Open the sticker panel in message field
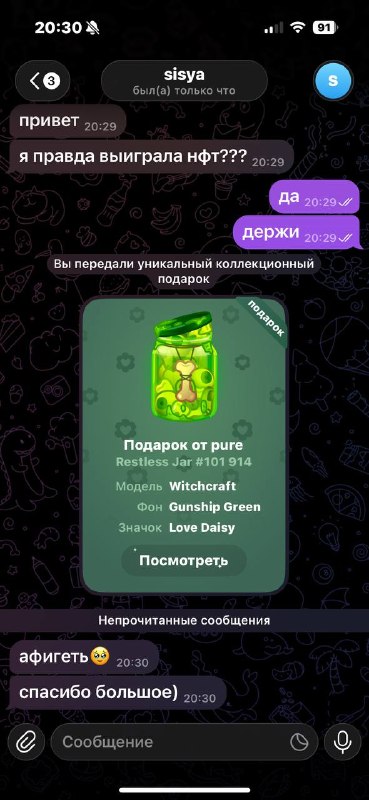 coord(300,742)
